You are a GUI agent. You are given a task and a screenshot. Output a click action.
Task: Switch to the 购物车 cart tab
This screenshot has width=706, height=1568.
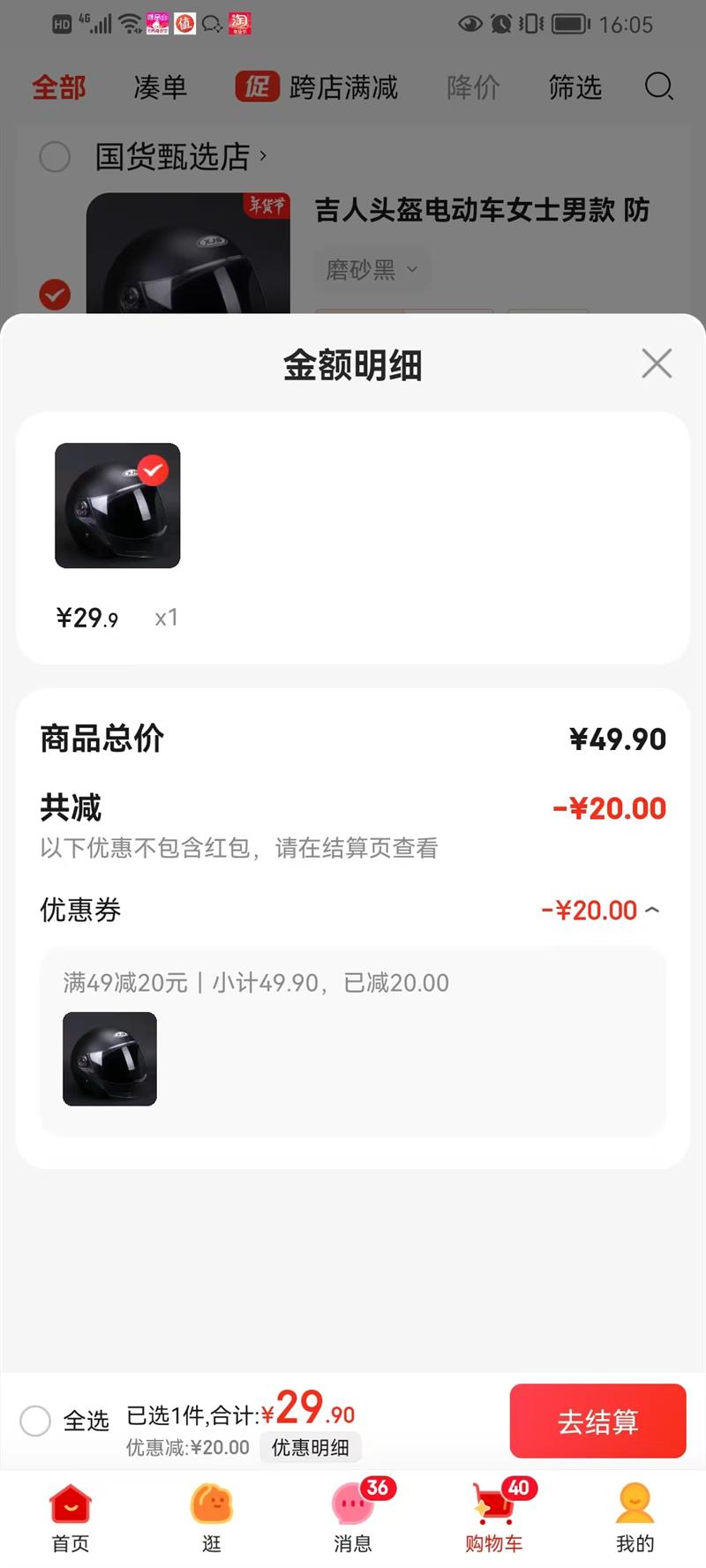494,1516
